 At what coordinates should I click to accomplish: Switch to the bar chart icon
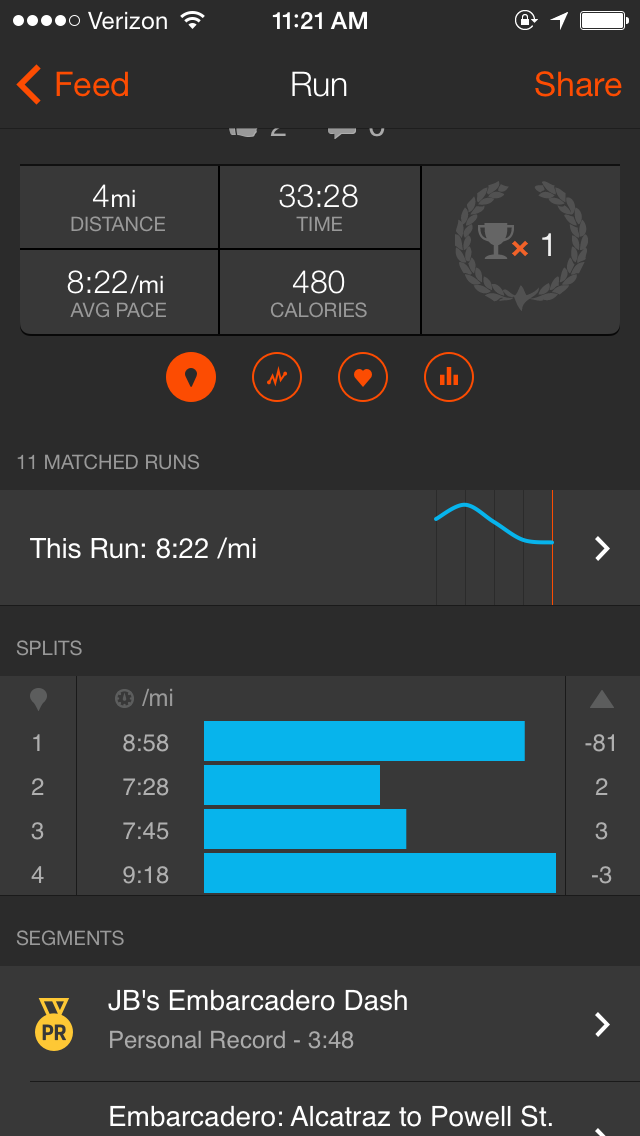(x=449, y=377)
